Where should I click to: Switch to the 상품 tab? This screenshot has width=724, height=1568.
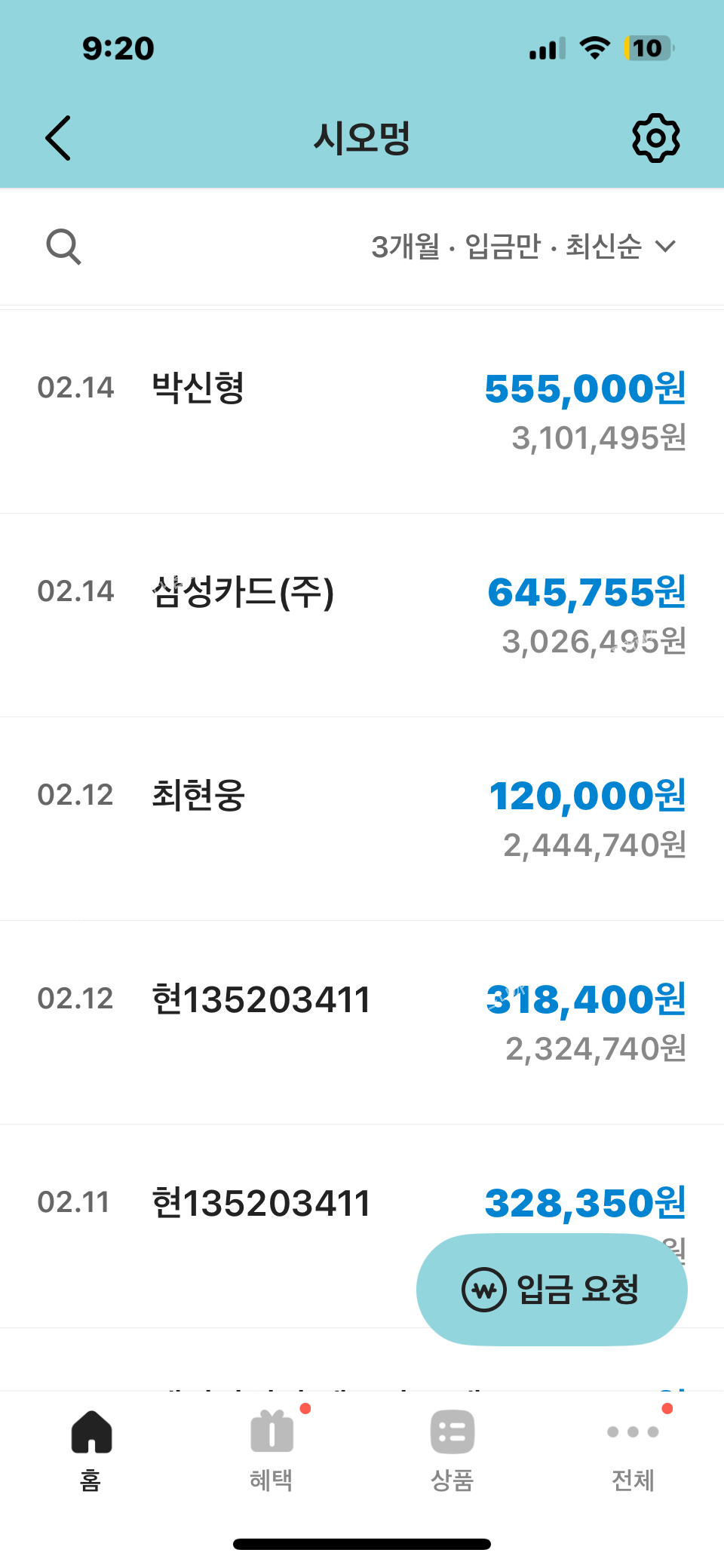(452, 1450)
